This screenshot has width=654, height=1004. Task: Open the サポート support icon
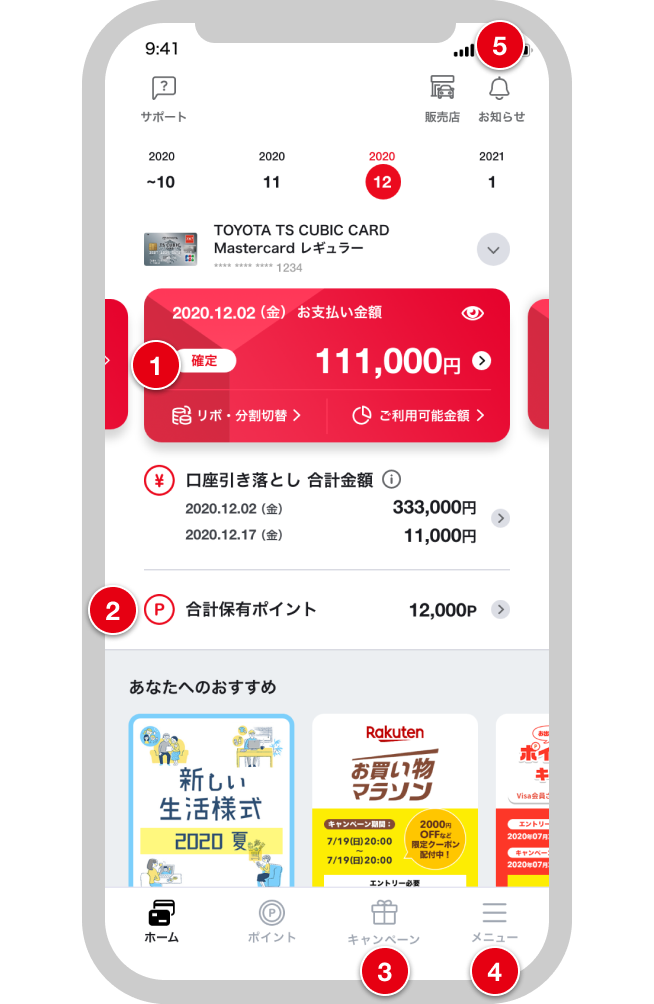point(163,98)
